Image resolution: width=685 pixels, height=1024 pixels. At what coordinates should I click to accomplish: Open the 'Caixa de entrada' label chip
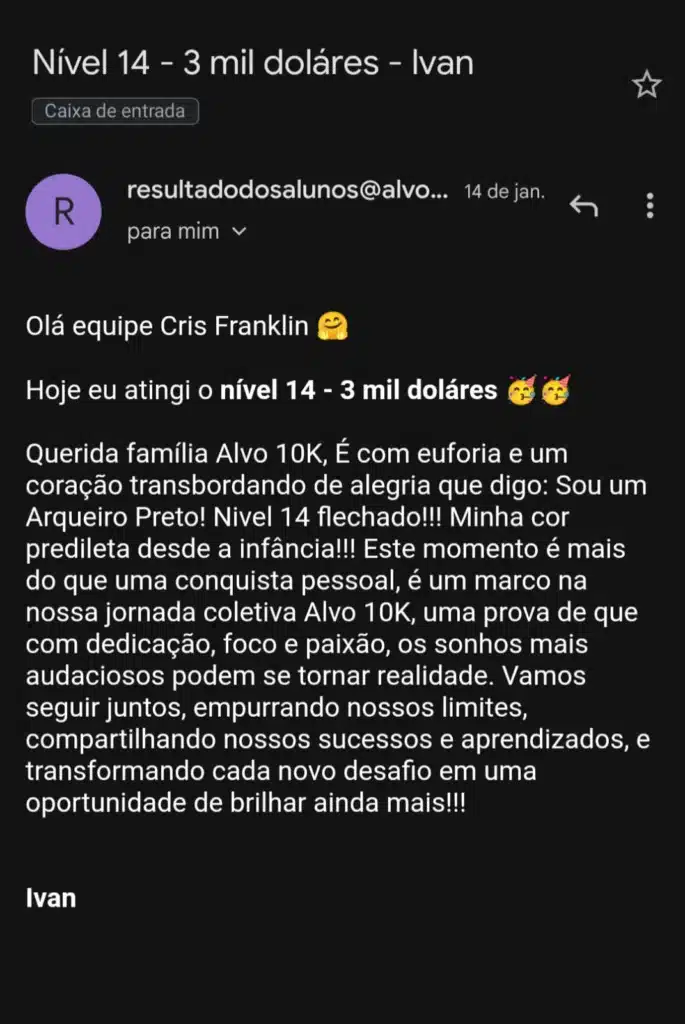pos(115,111)
